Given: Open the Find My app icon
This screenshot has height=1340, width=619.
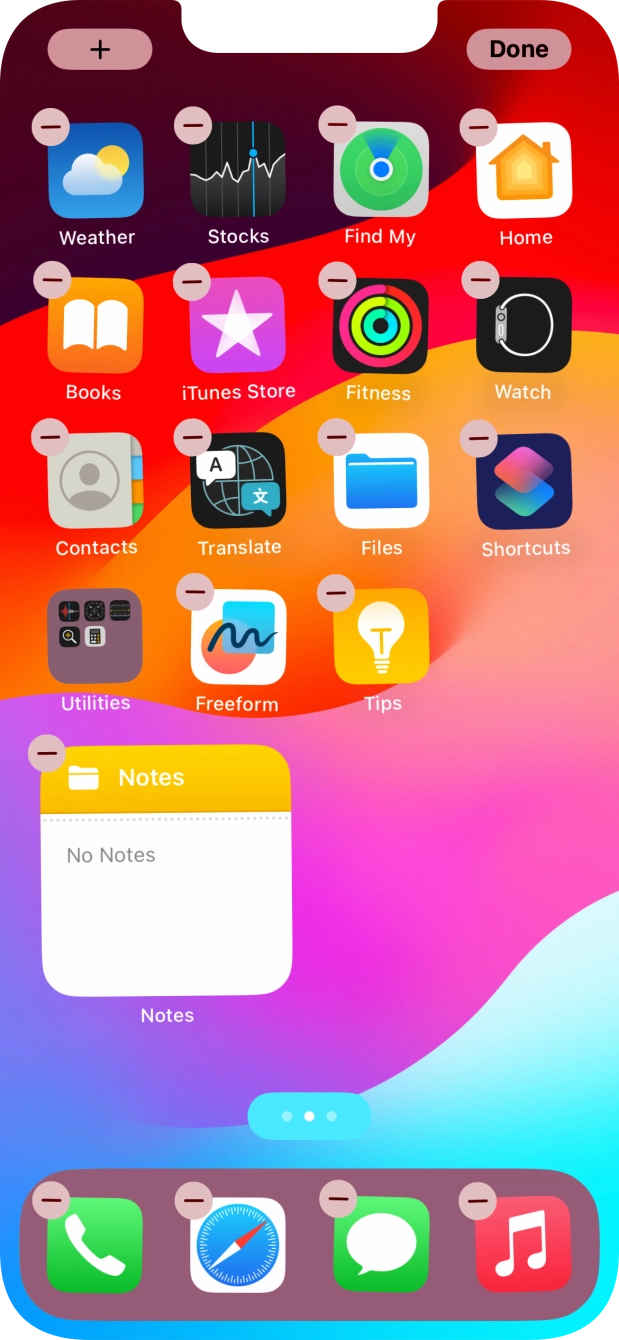Looking at the screenshot, I should click(x=381, y=170).
